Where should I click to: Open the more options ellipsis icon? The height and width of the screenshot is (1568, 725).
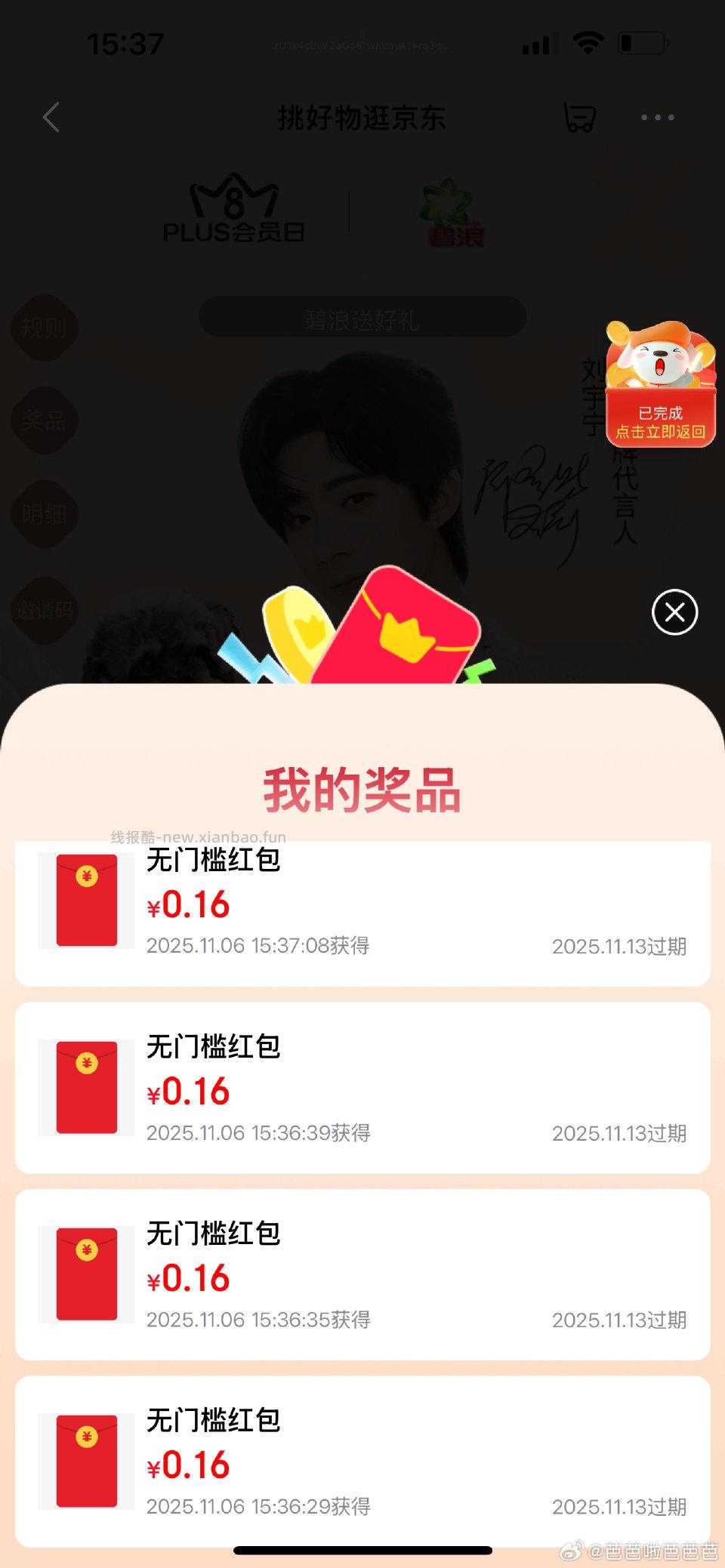point(656,117)
